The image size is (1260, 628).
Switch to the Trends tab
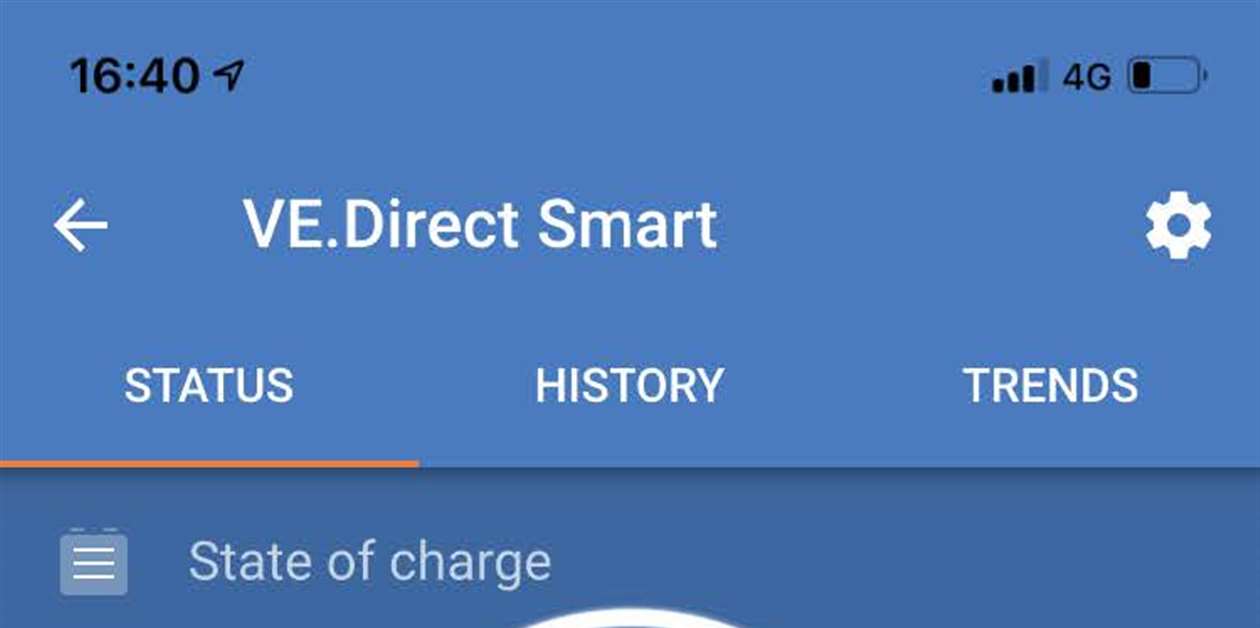tap(1050, 386)
